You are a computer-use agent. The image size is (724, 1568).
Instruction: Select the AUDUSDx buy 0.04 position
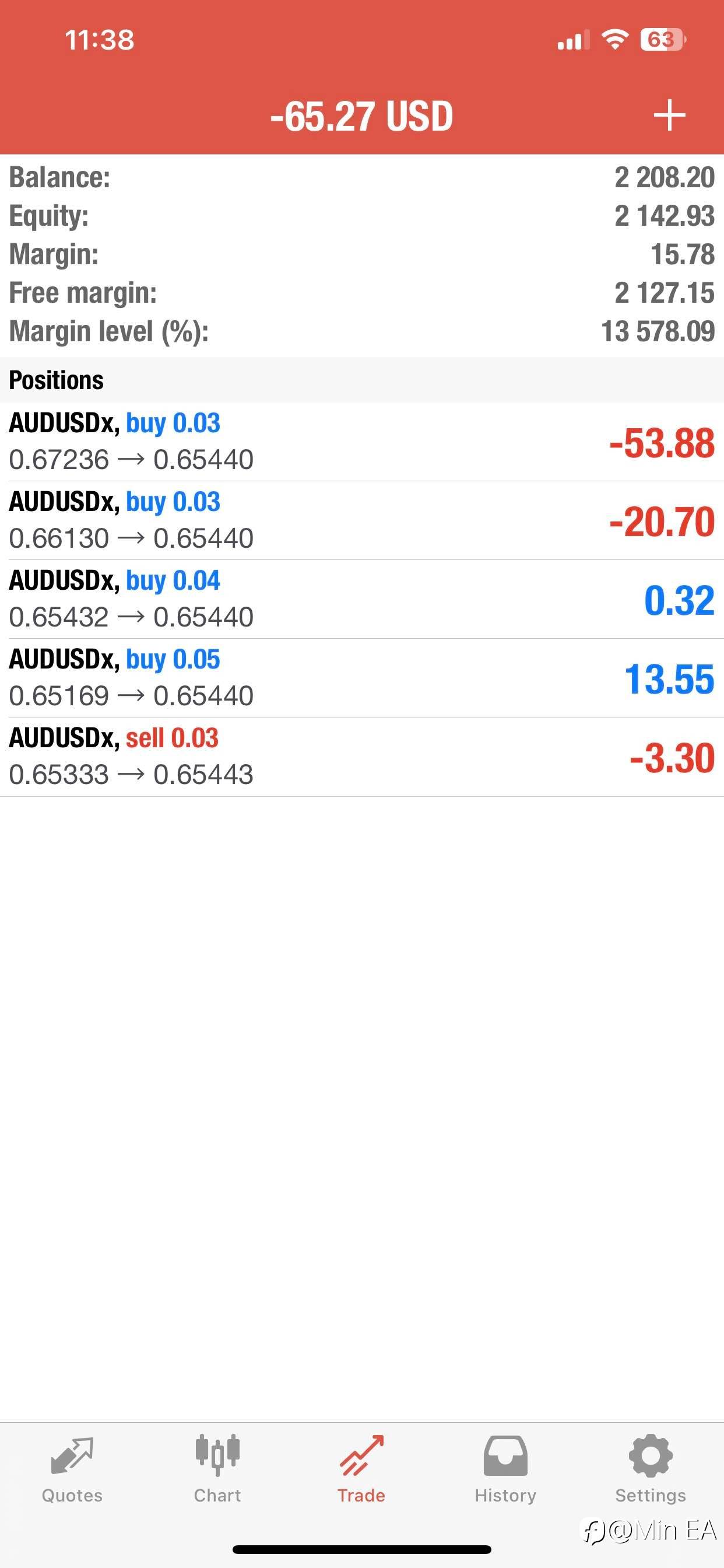[x=361, y=599]
